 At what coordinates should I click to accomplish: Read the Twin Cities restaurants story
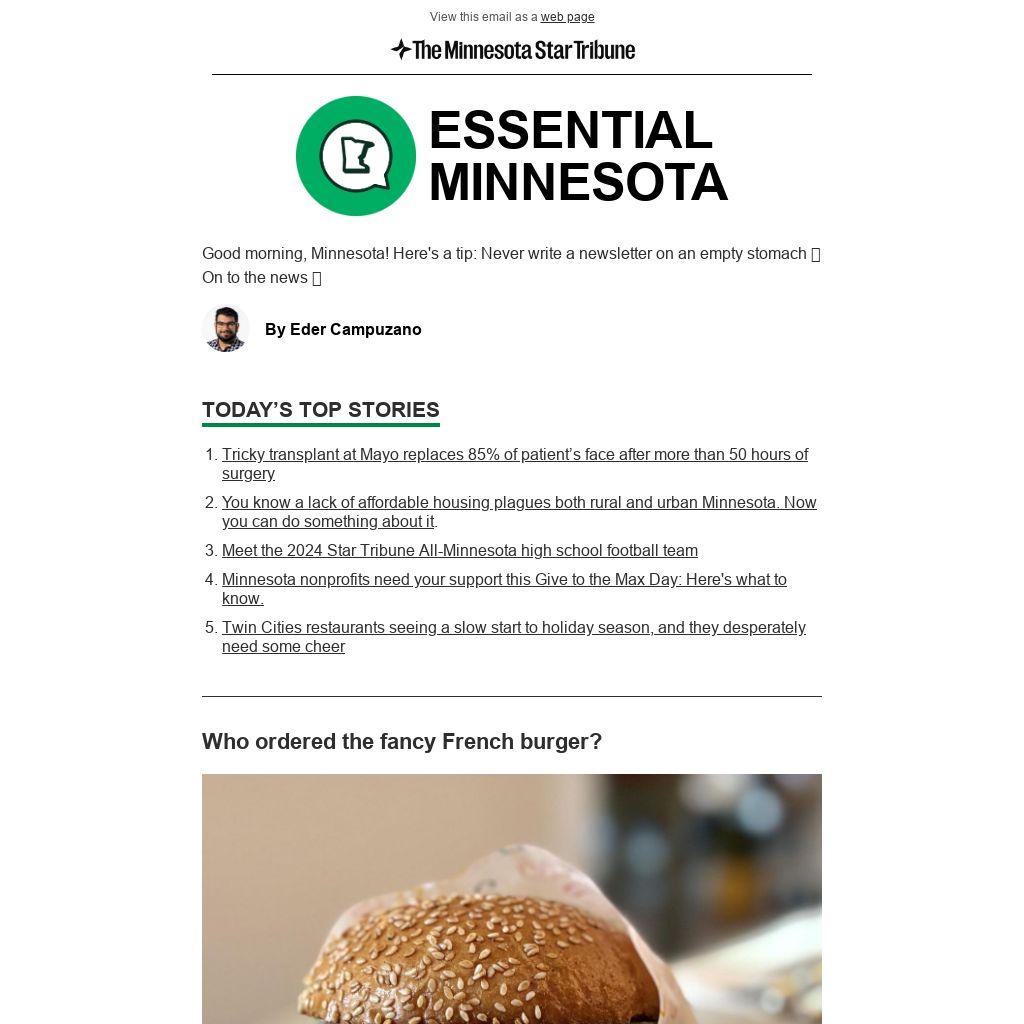point(513,628)
